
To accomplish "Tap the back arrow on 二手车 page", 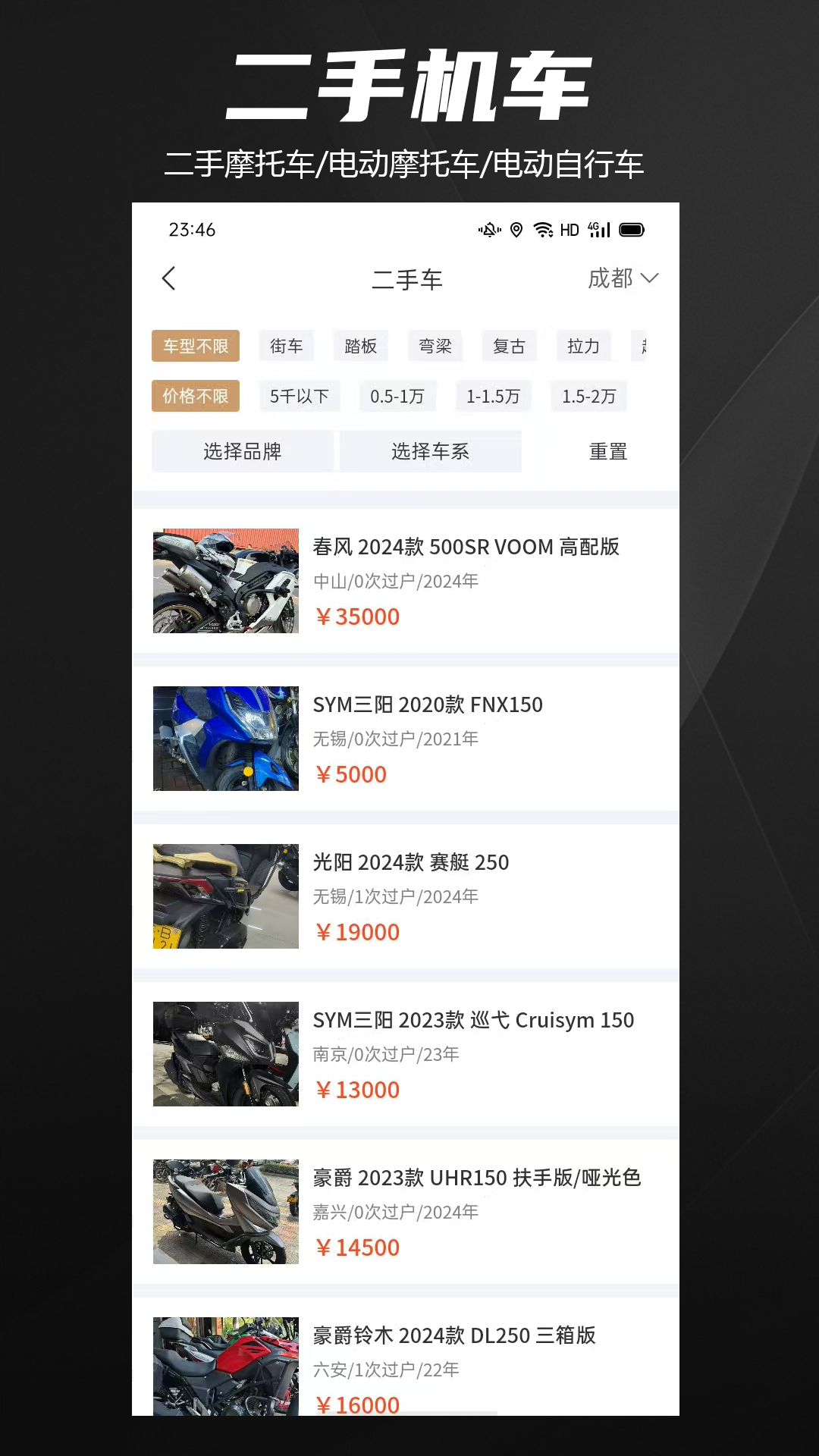I will [x=169, y=279].
